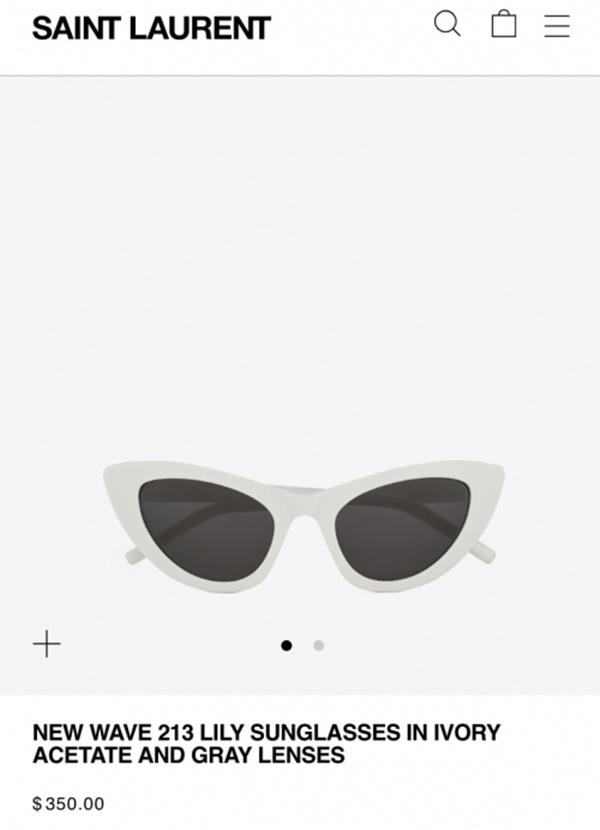Zoom the sunglasses image with the plus icon
The width and height of the screenshot is (600, 830).
point(47,643)
